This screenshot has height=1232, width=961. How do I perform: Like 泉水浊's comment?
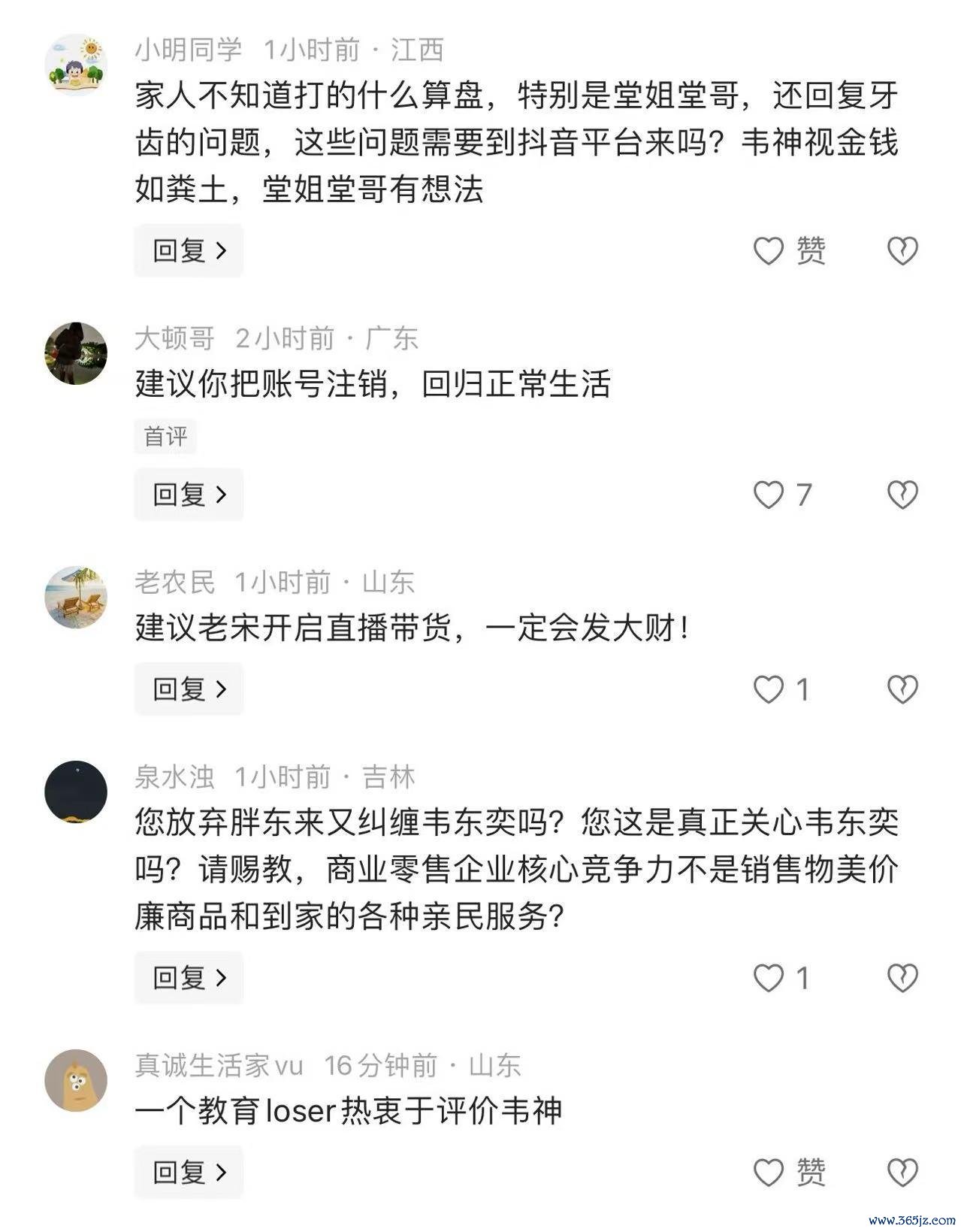tap(769, 978)
